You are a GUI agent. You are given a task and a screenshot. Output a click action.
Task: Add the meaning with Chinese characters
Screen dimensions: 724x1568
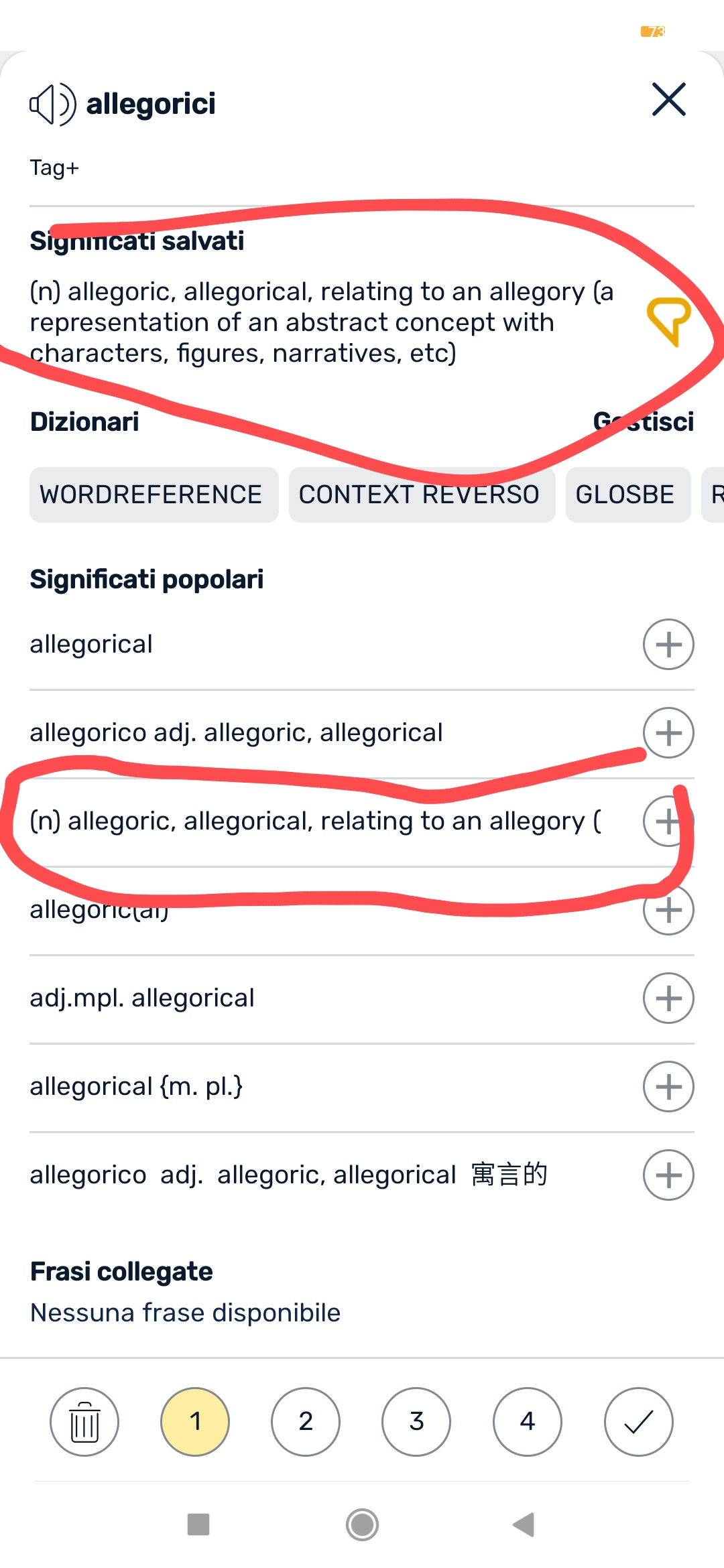[668, 1175]
